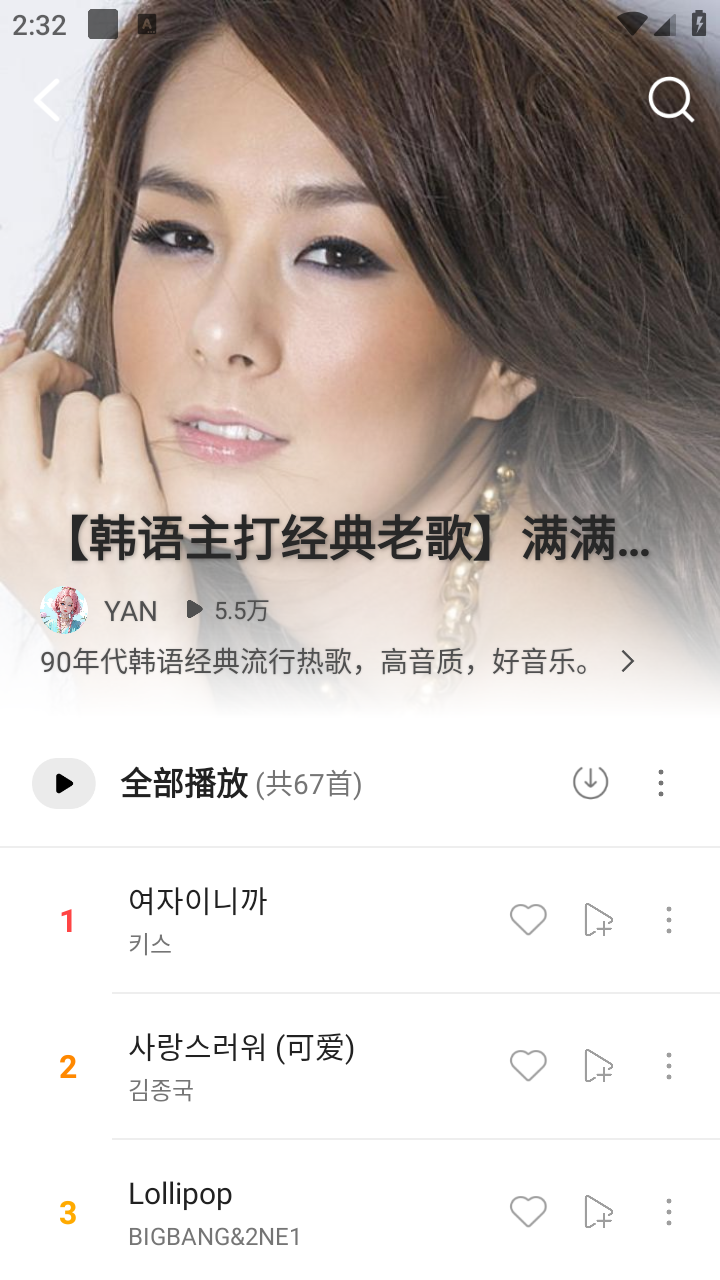Tap the download icon next to 全部播放

tap(590, 783)
